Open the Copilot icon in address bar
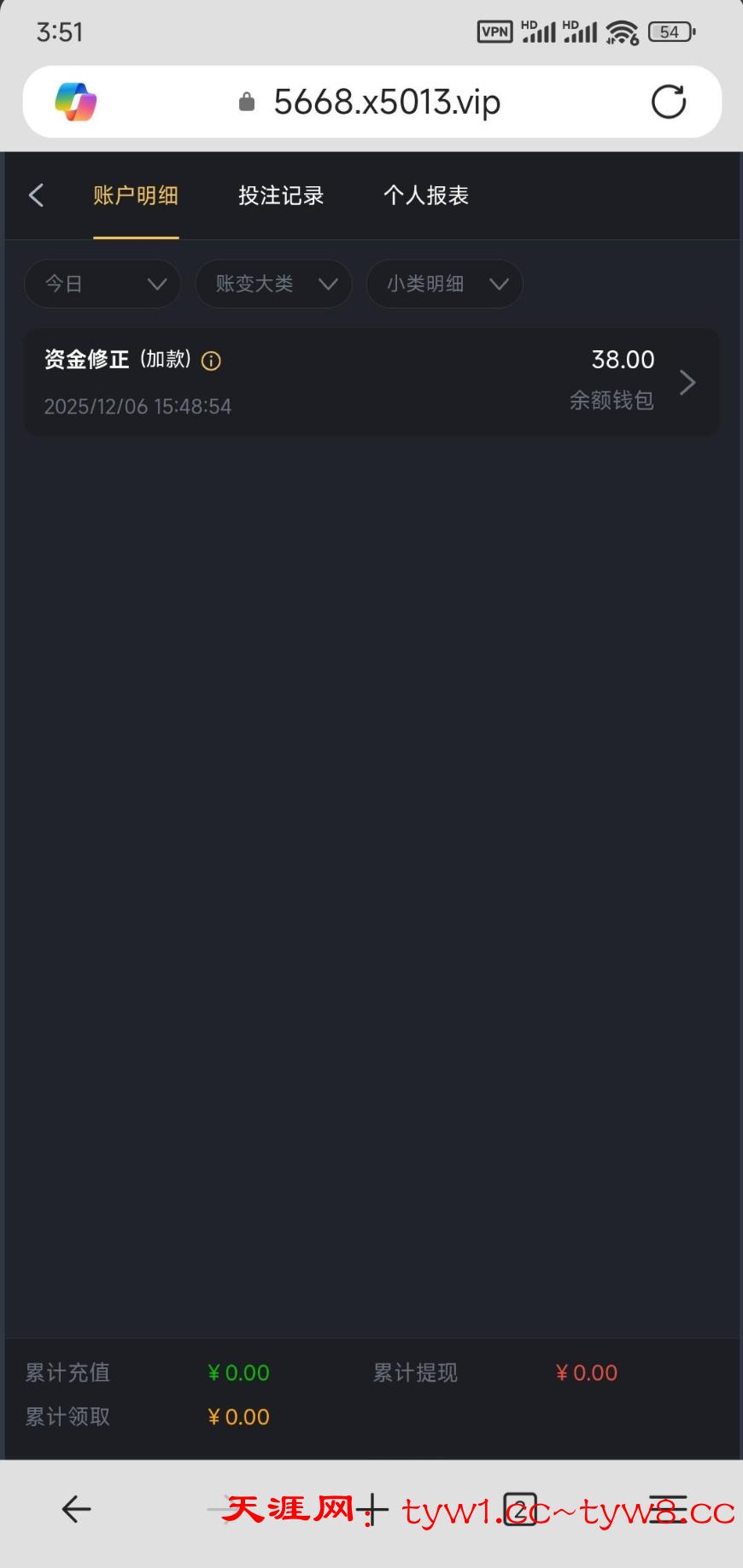The width and height of the screenshot is (743, 1568). click(76, 102)
